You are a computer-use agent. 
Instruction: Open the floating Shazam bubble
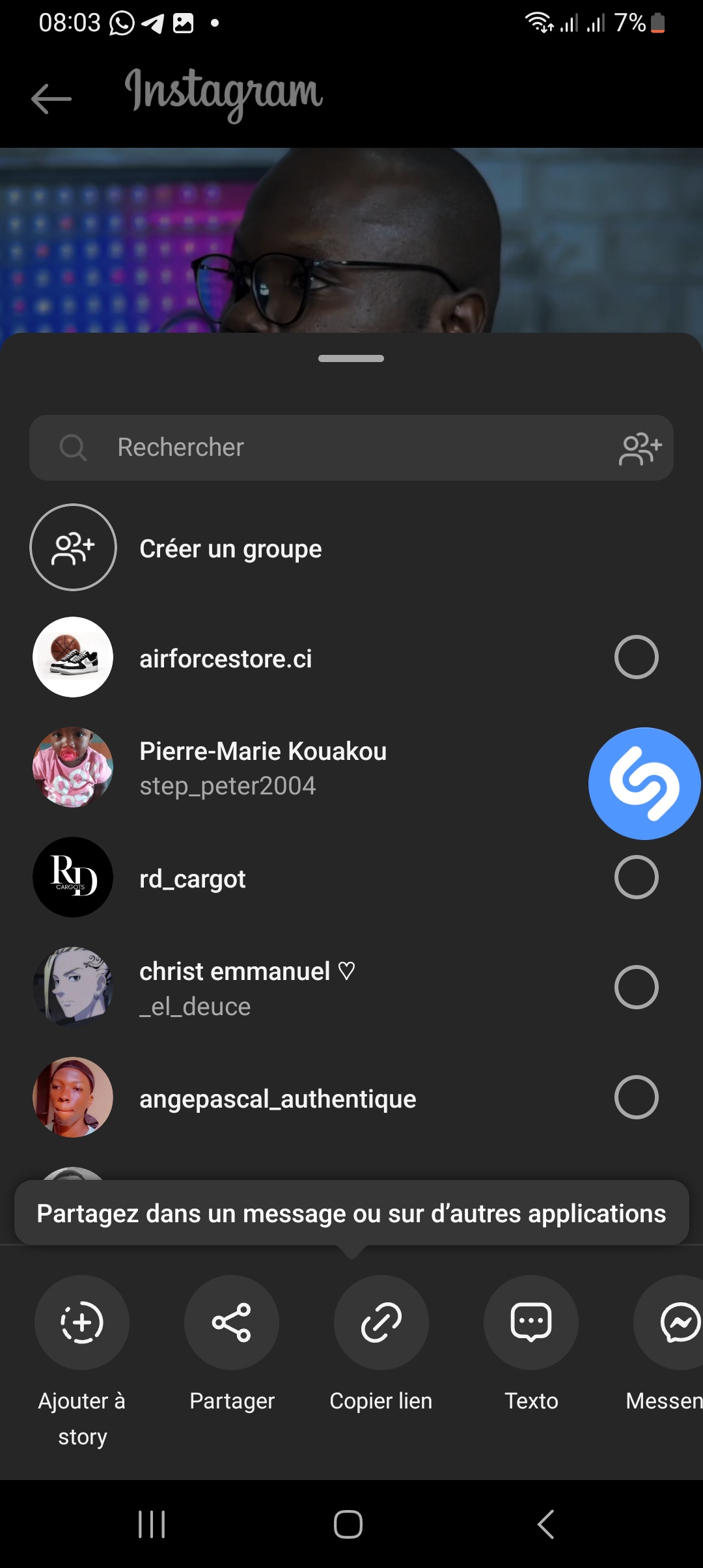[x=644, y=783]
